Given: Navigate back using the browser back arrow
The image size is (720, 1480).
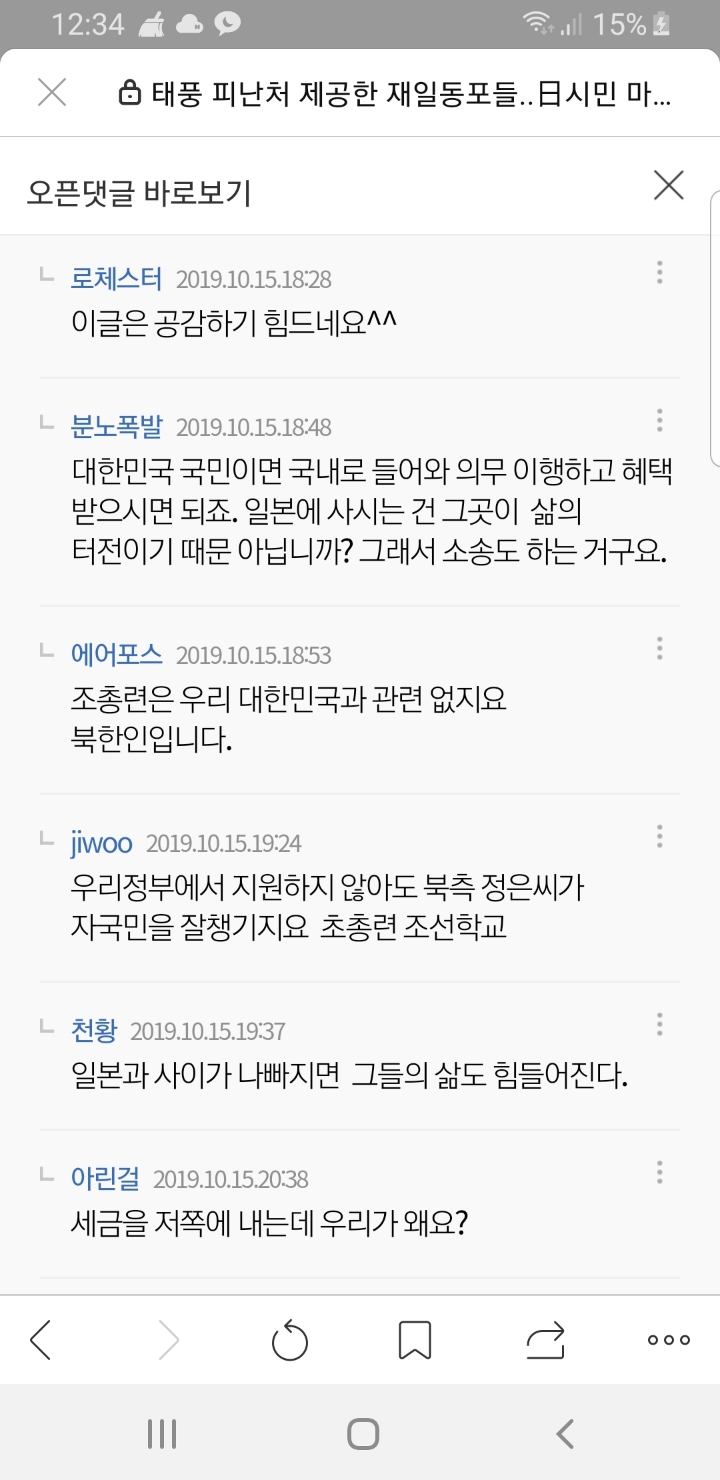Looking at the screenshot, I should coord(40,1339).
